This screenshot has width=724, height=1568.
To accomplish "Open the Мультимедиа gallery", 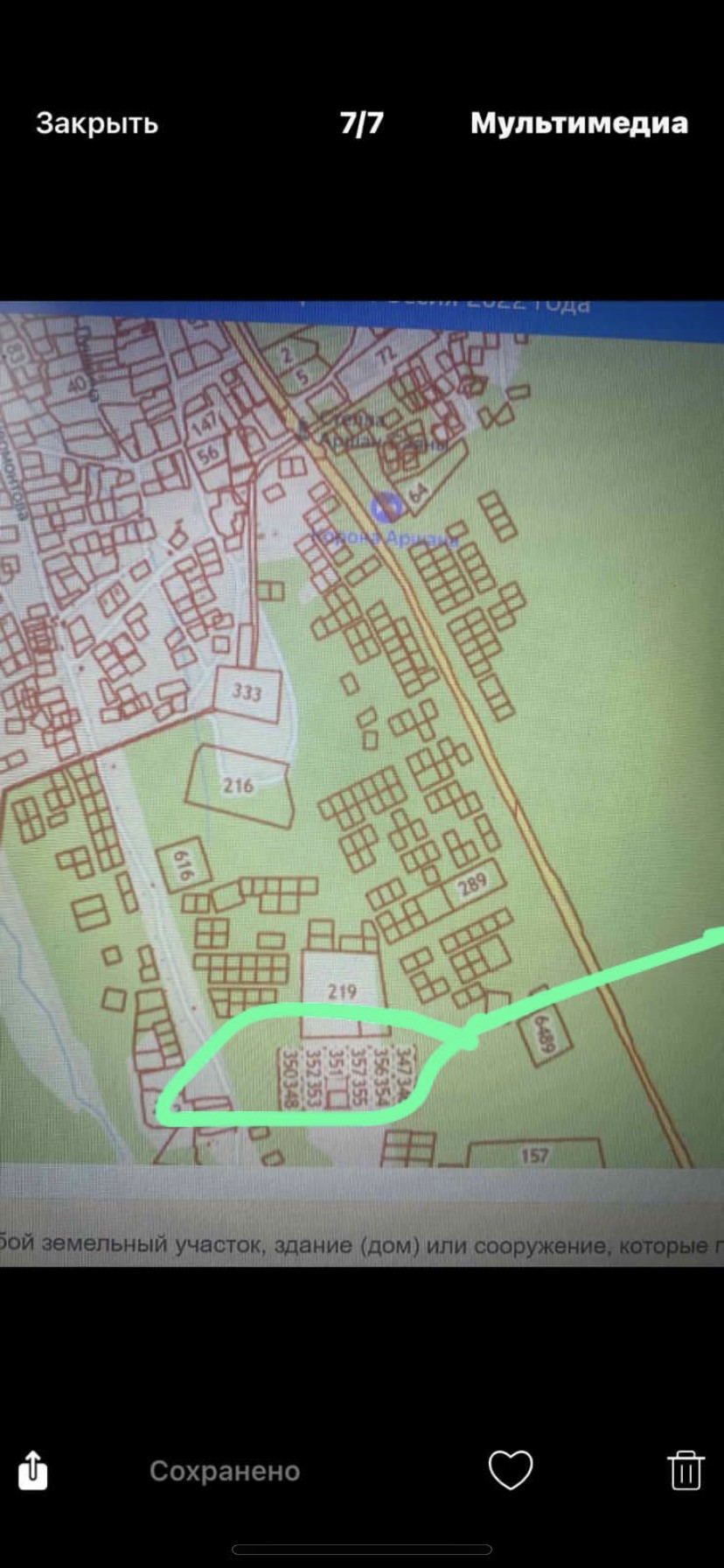I will pyautogui.click(x=579, y=123).
